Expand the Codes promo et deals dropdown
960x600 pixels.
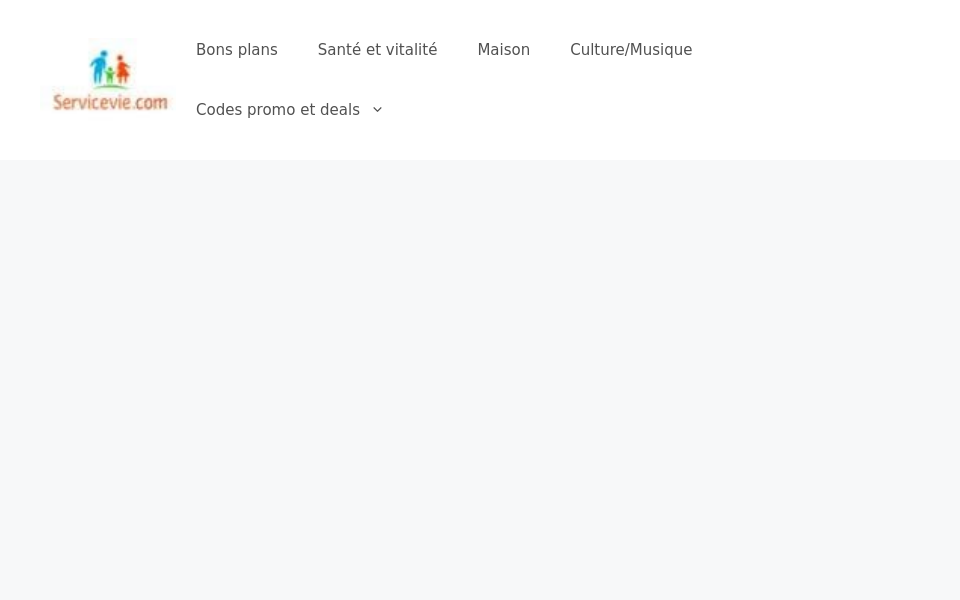[x=288, y=110]
